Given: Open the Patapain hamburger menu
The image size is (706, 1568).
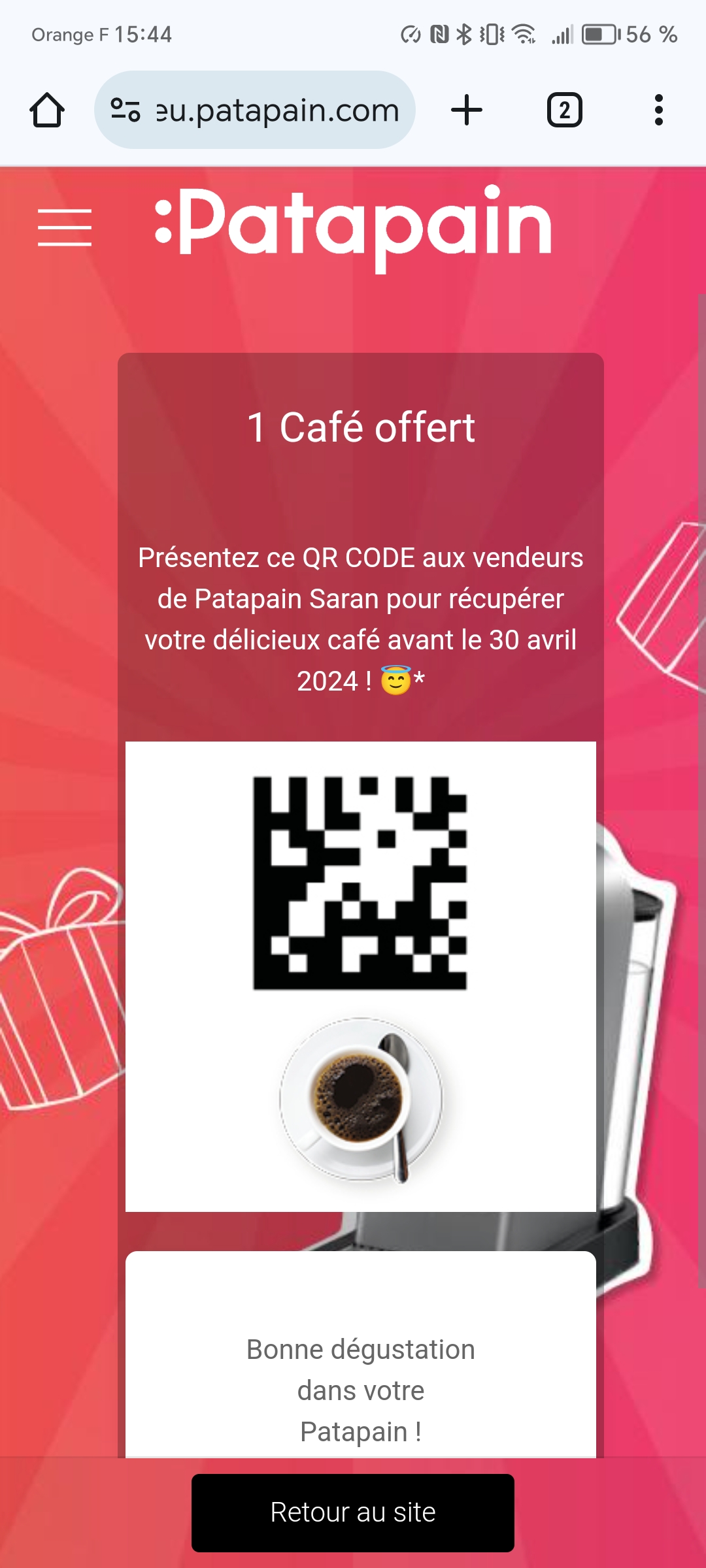Looking at the screenshot, I should [x=65, y=227].
